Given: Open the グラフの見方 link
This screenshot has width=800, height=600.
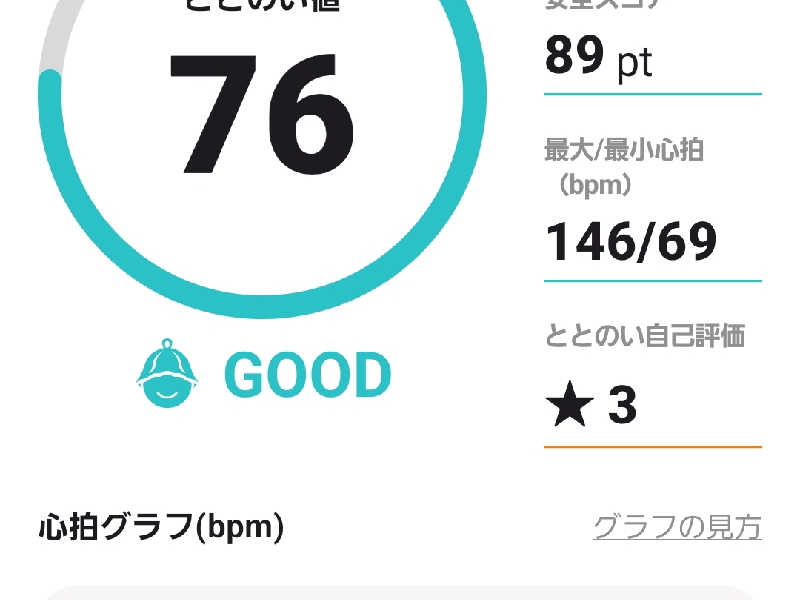Looking at the screenshot, I should pos(677,526).
